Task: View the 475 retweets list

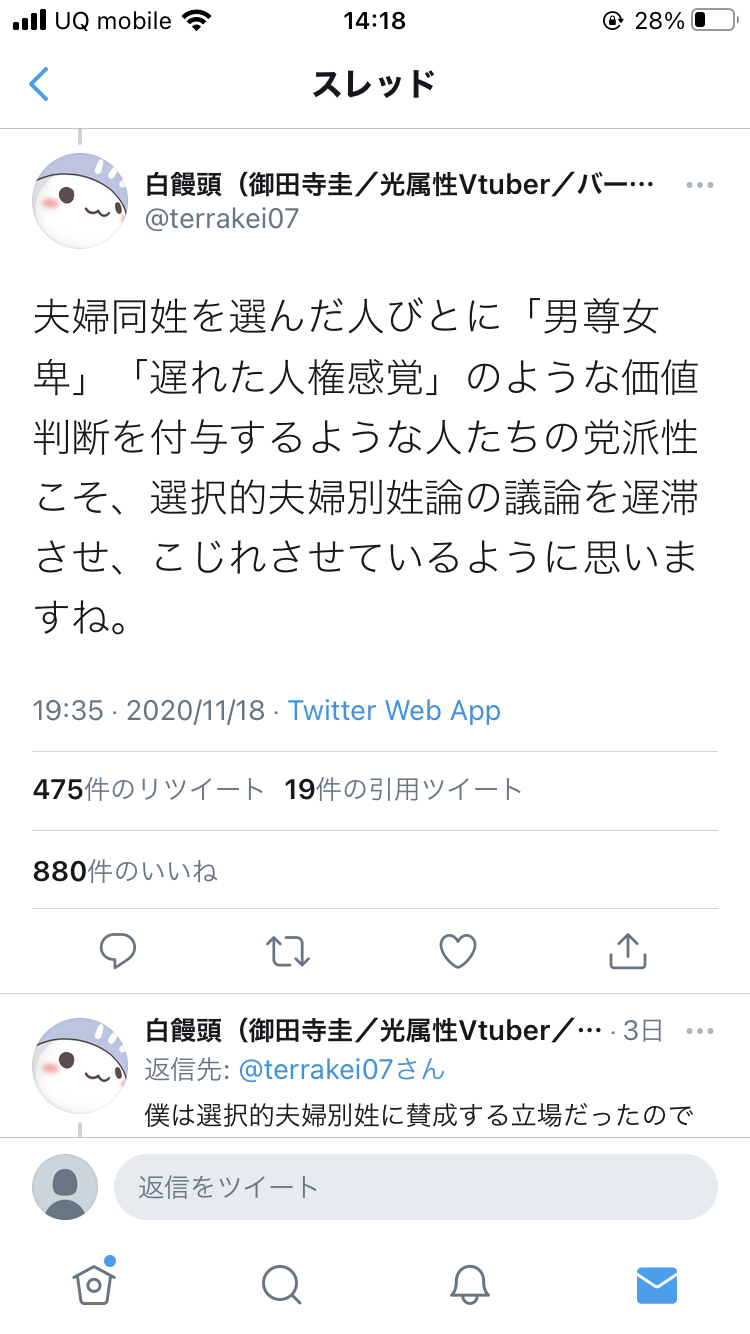Action: [x=148, y=790]
